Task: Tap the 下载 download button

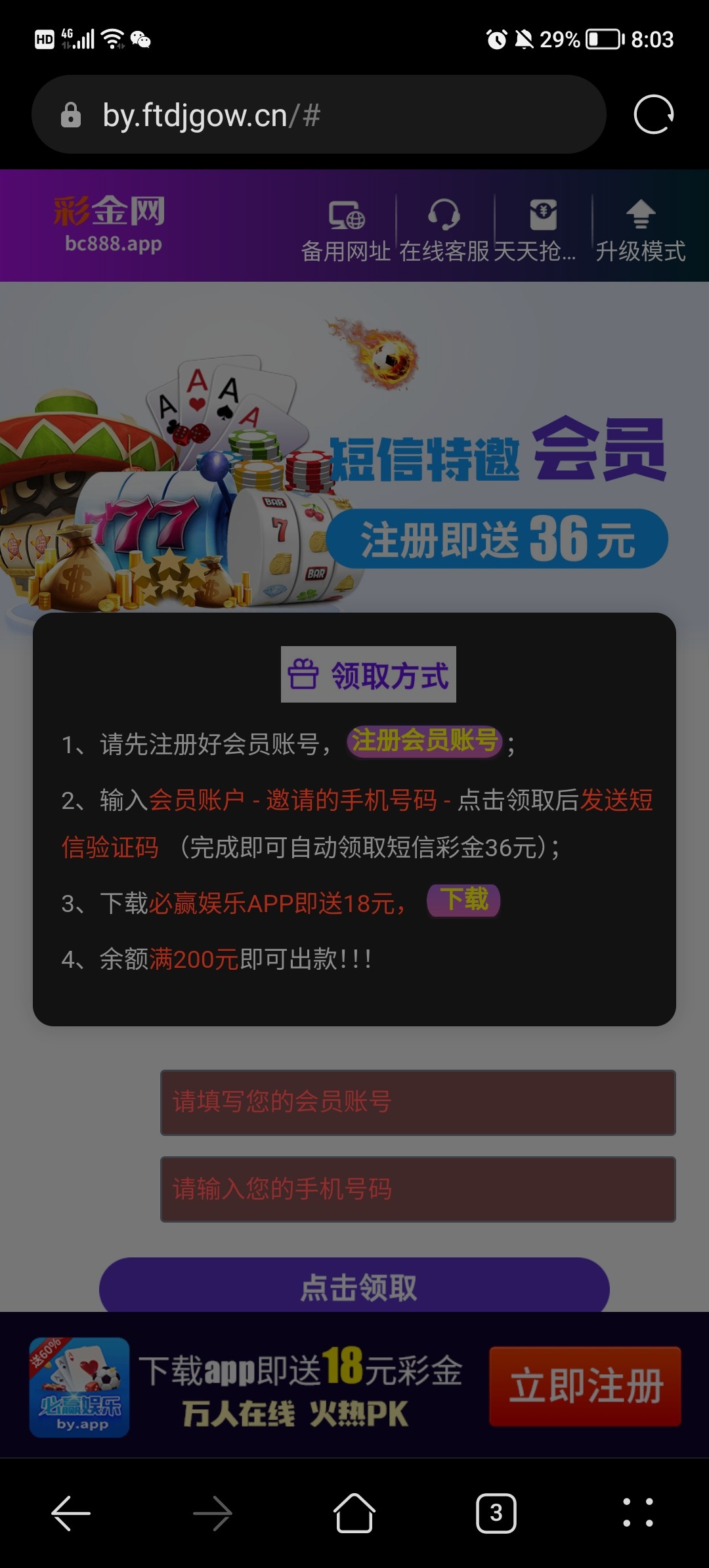Action: click(463, 900)
